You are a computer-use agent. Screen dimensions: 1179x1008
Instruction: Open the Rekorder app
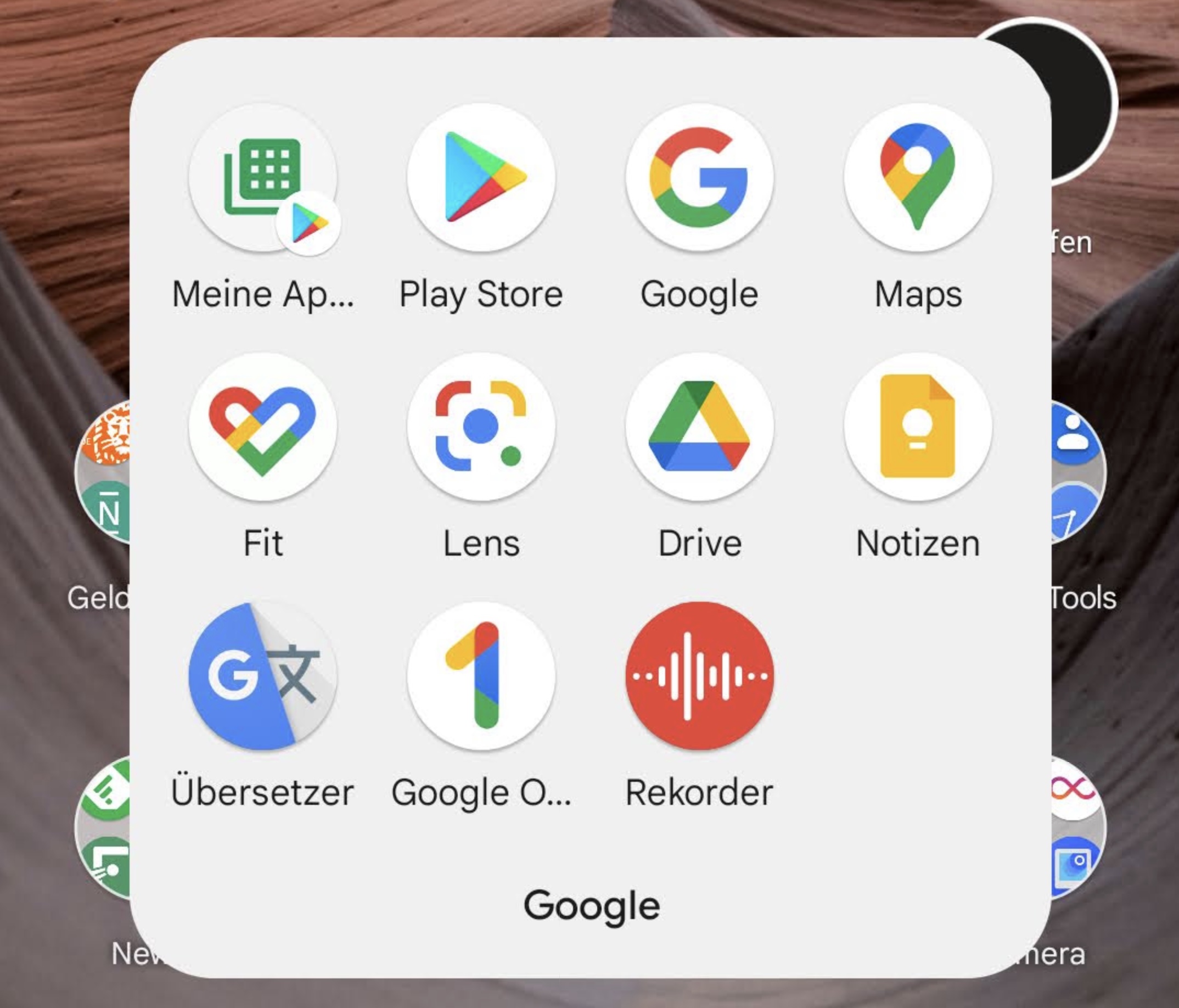pyautogui.click(x=699, y=676)
